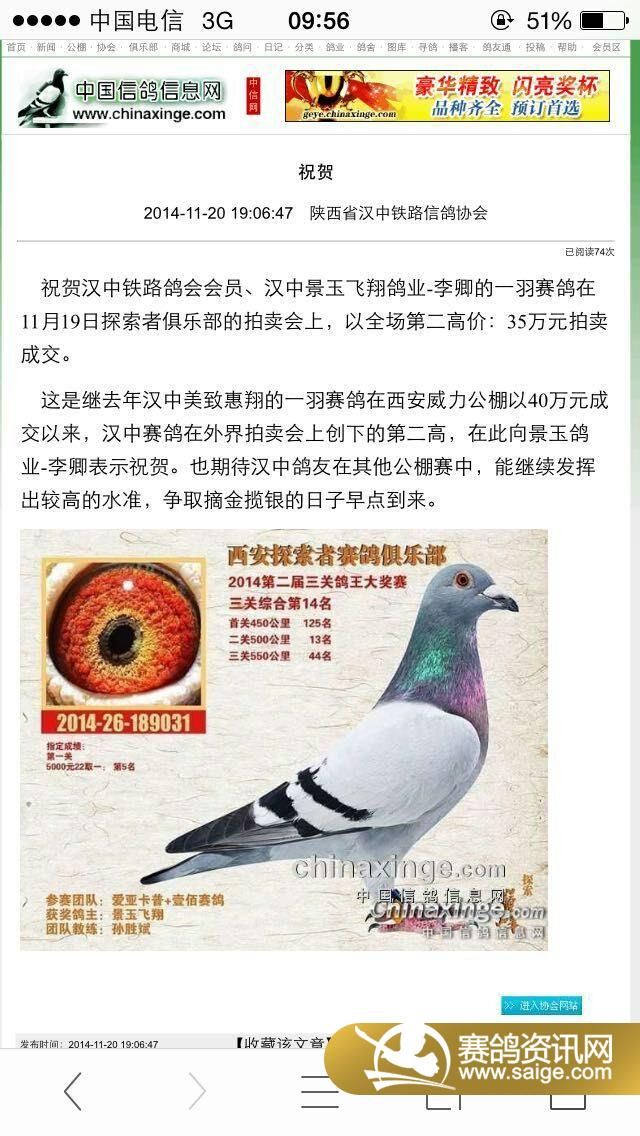Open the 豪华精致 闪亮奖杯 banner ad

click(447, 96)
